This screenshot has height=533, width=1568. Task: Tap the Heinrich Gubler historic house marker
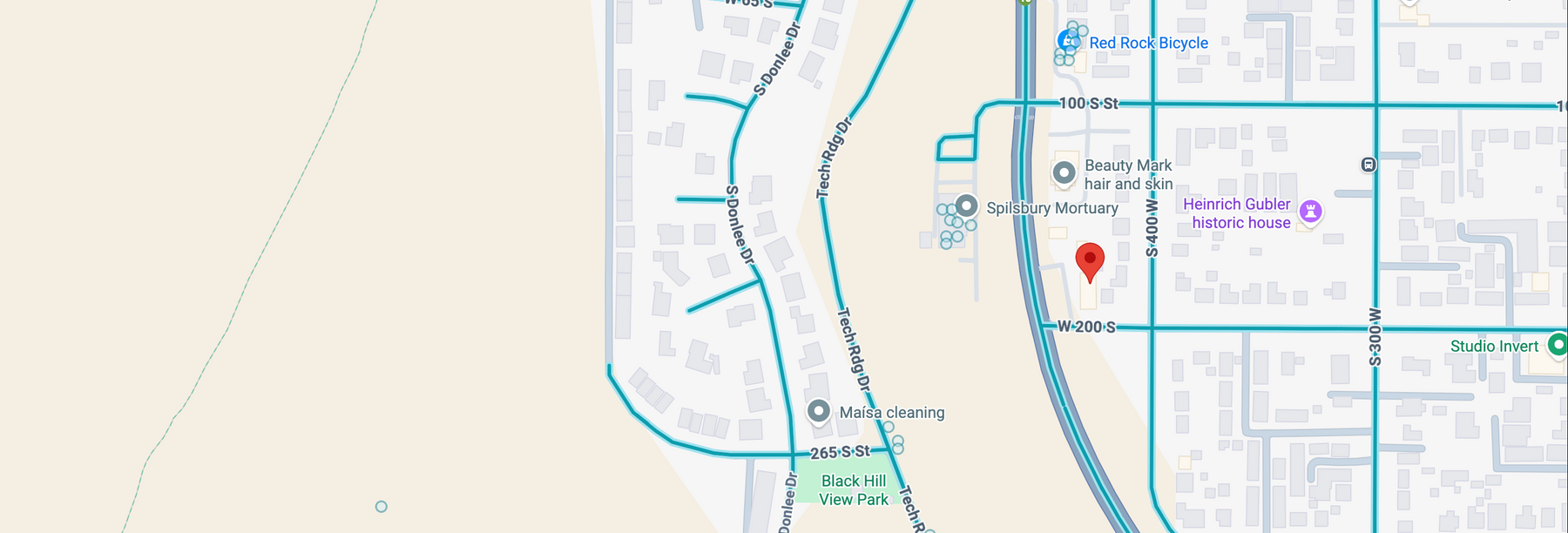click(x=1310, y=211)
